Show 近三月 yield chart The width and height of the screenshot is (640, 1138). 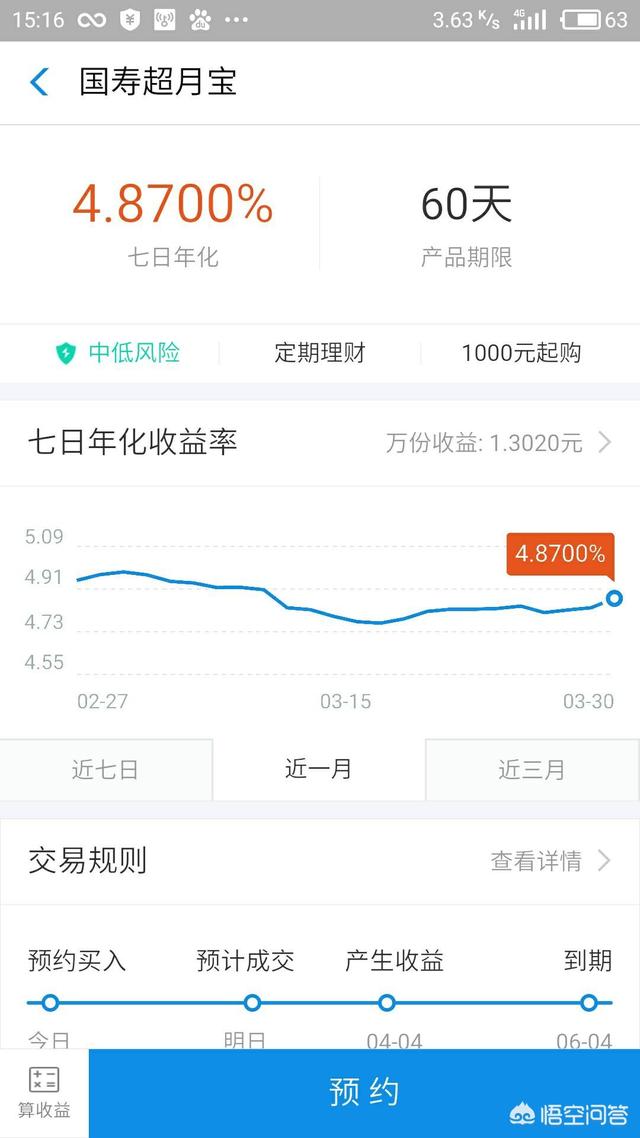click(532, 769)
